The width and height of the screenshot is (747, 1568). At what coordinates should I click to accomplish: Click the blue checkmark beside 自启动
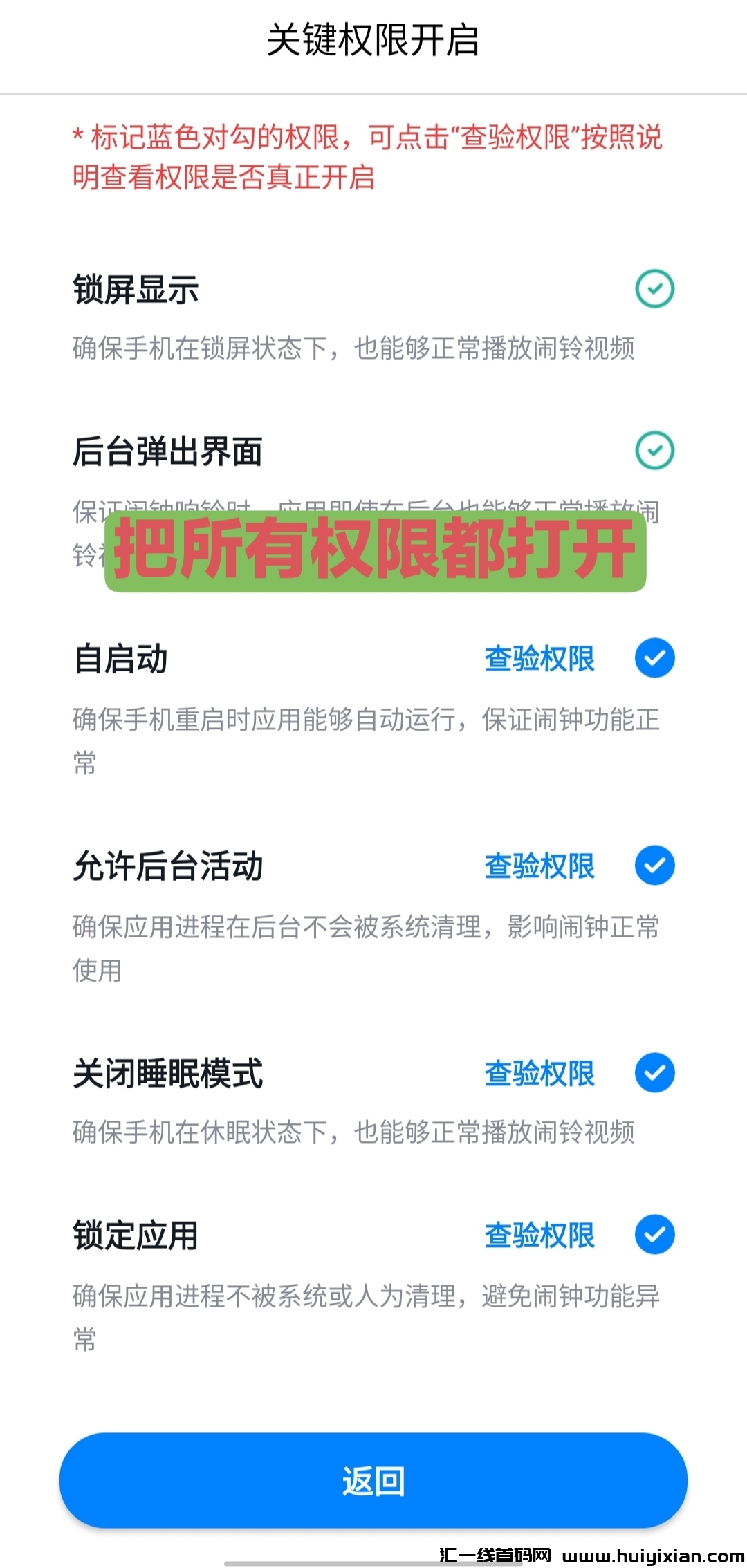(654, 659)
